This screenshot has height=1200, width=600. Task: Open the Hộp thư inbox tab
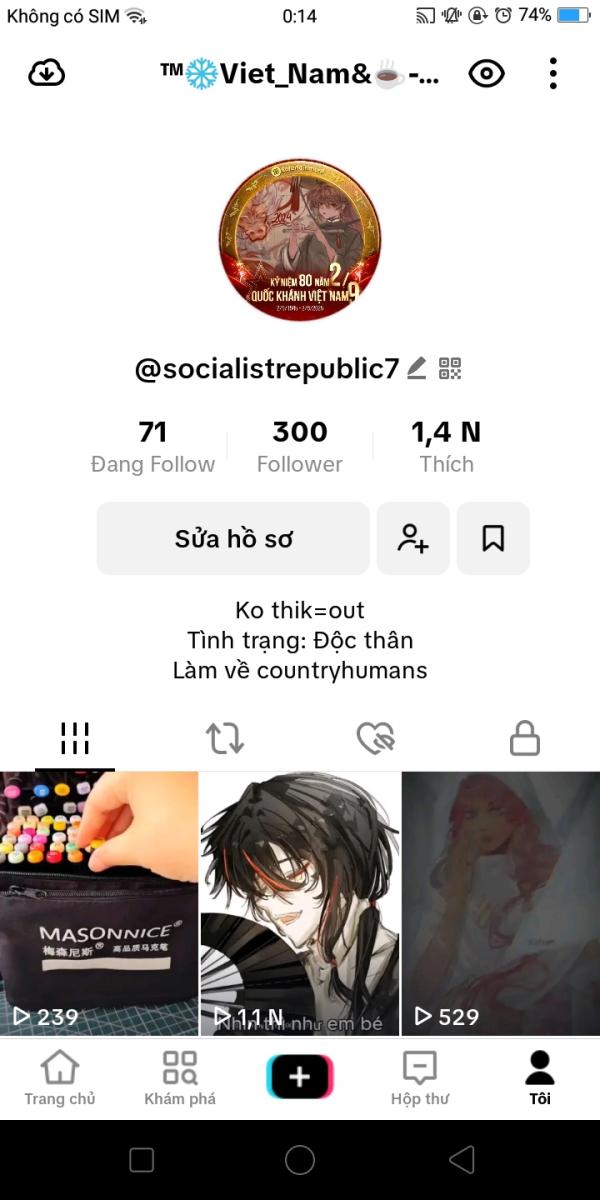tap(420, 1078)
